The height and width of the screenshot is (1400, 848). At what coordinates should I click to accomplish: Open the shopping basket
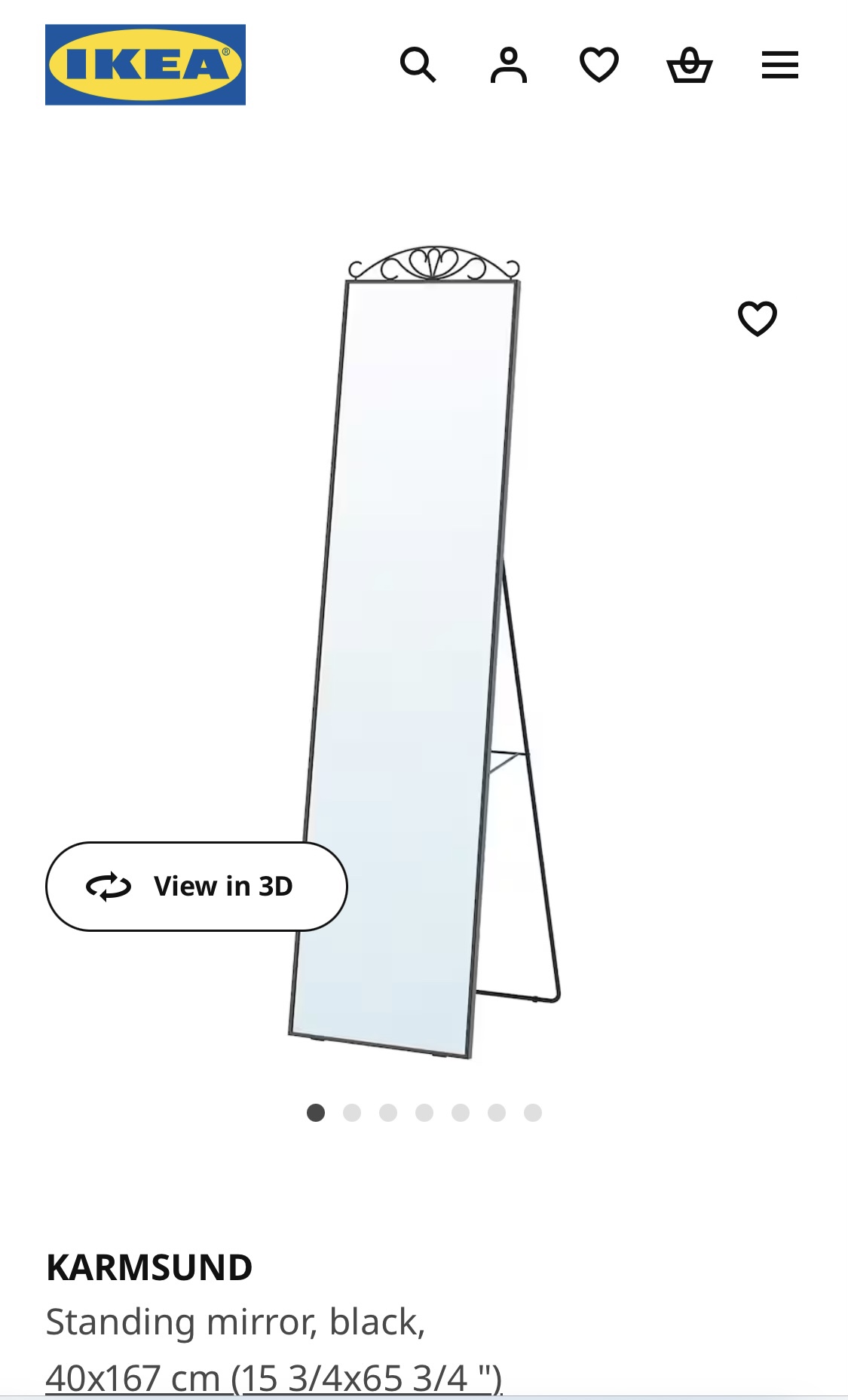pos(690,65)
